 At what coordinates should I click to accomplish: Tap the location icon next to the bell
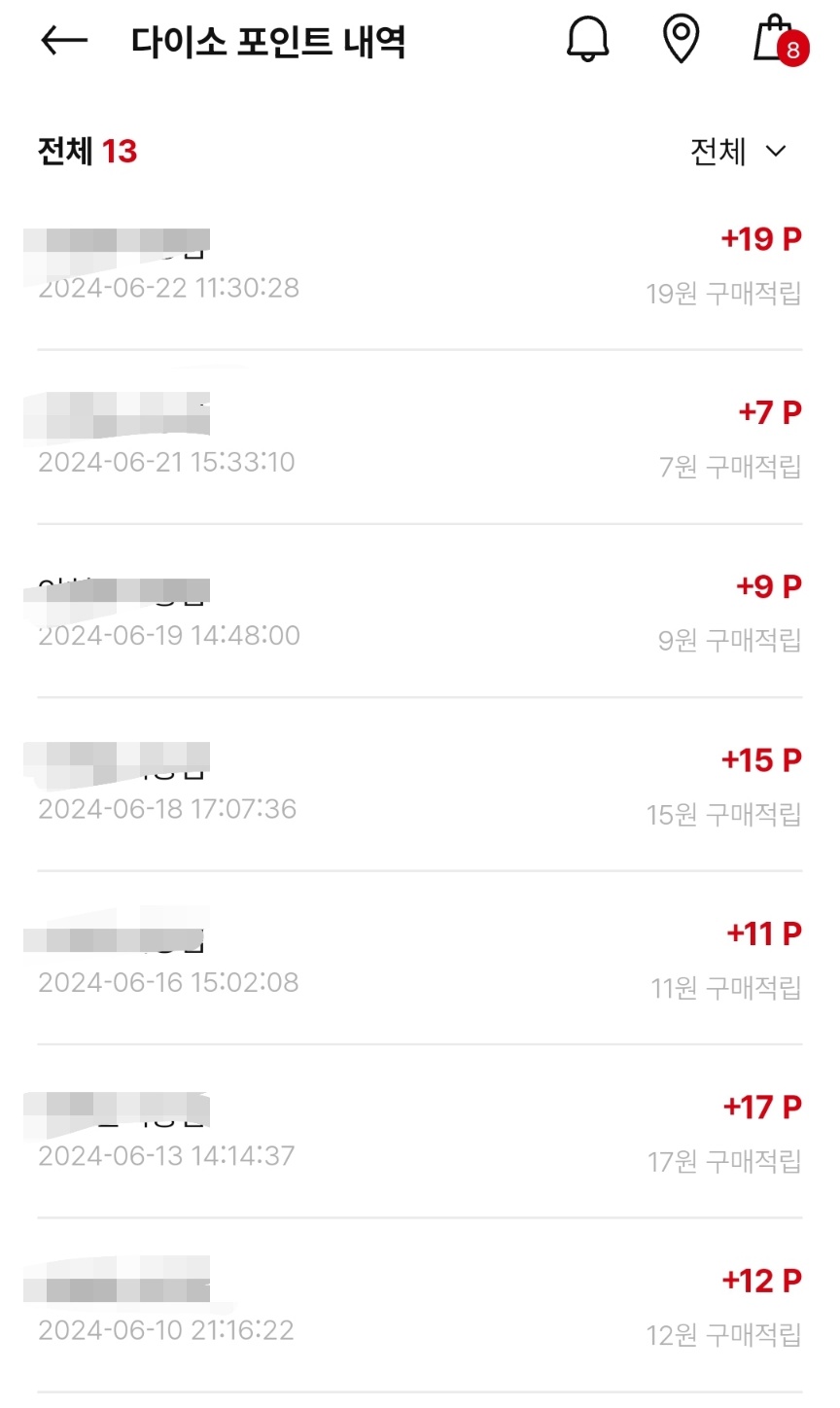point(681,41)
